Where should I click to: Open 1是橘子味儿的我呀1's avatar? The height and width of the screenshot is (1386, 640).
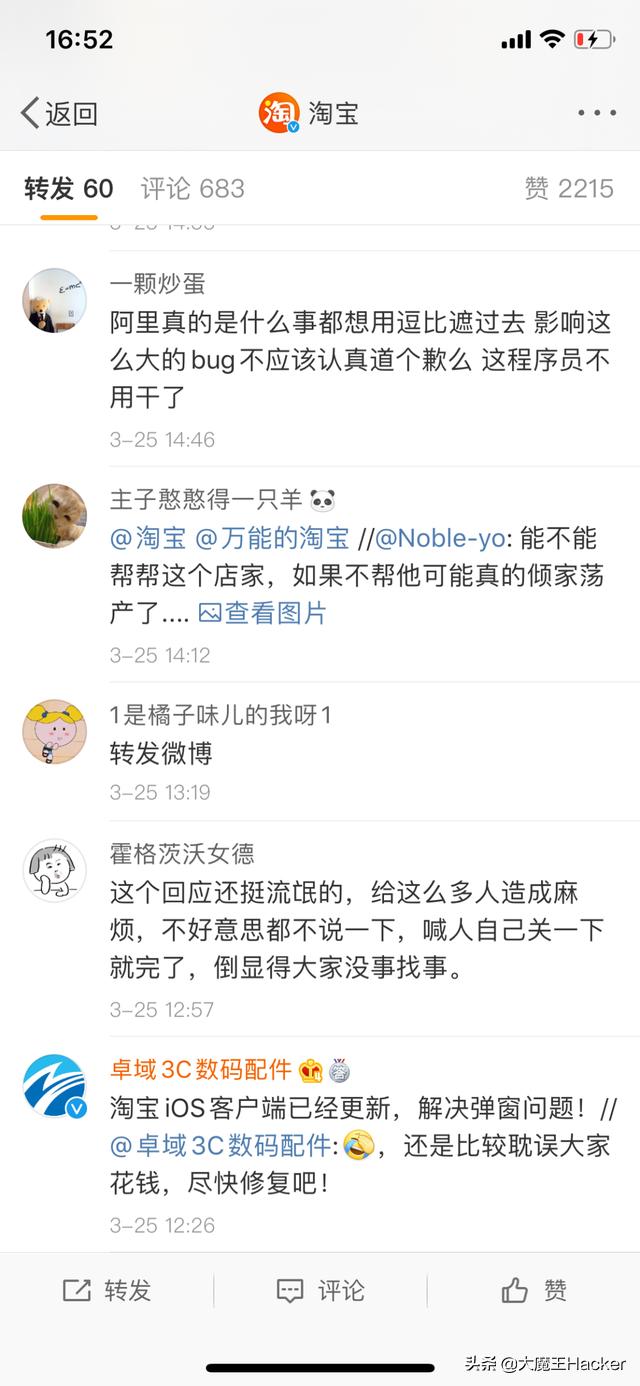[x=54, y=731]
